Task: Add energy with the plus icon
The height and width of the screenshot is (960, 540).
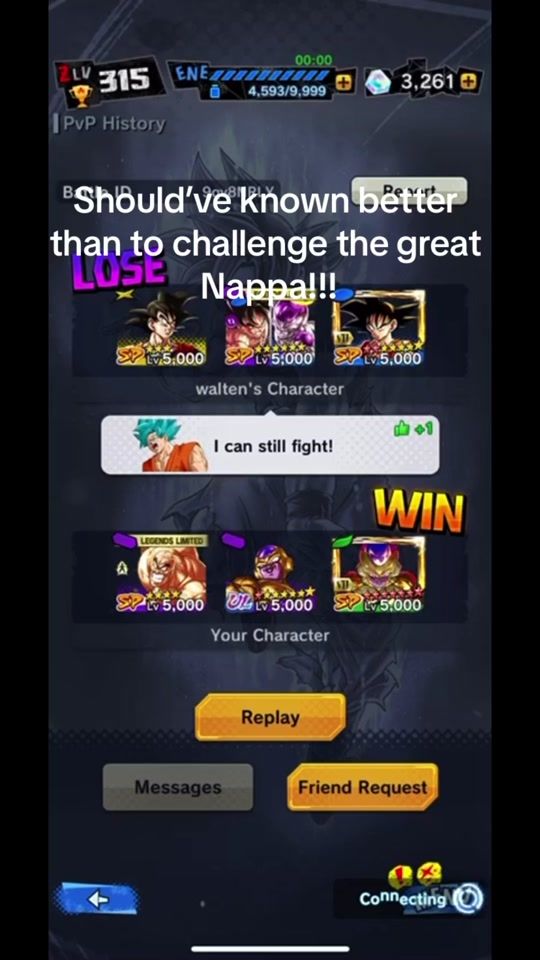Action: [346, 84]
